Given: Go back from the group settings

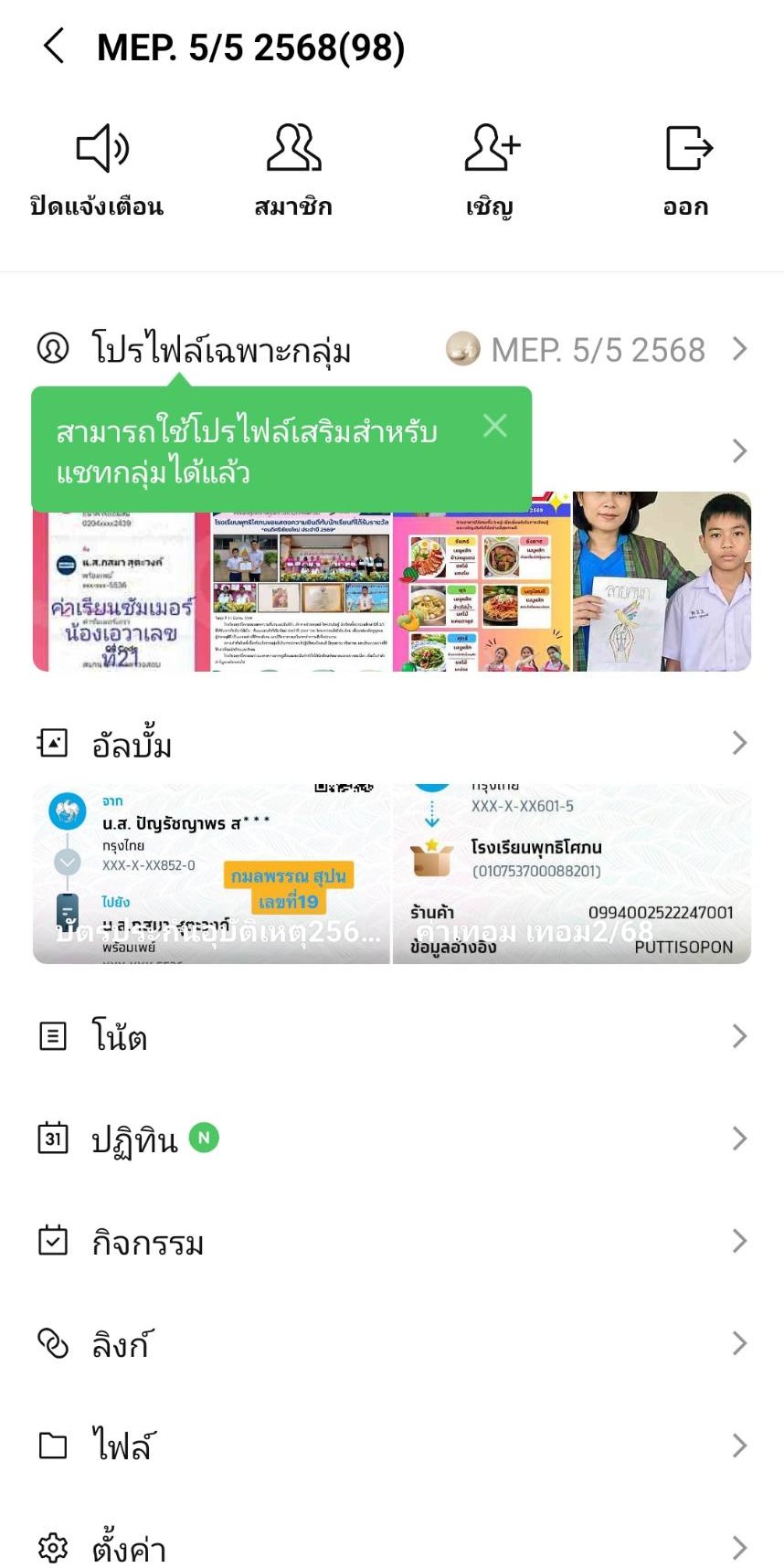Looking at the screenshot, I should 54,46.
